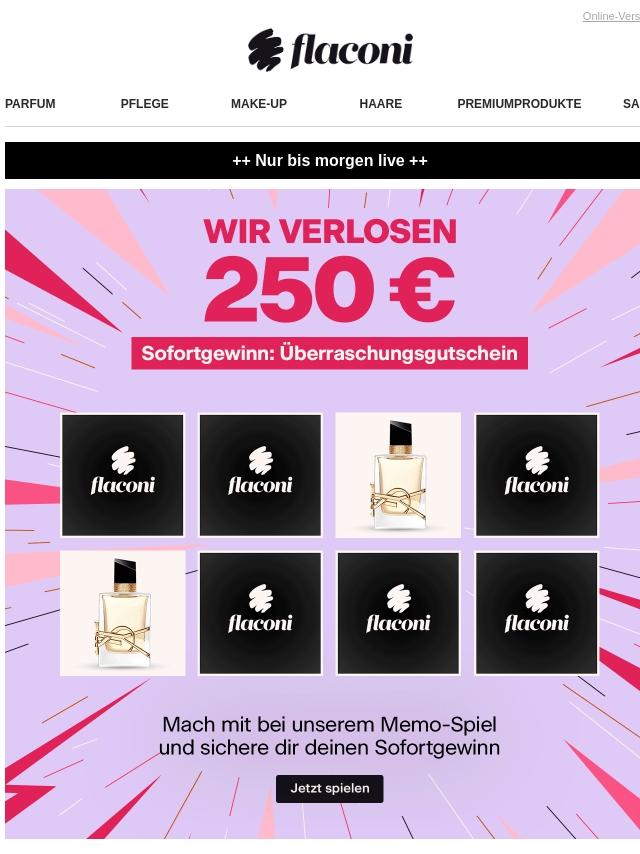Go to the PFLEGE category
The width and height of the screenshot is (640, 854).
coord(144,104)
